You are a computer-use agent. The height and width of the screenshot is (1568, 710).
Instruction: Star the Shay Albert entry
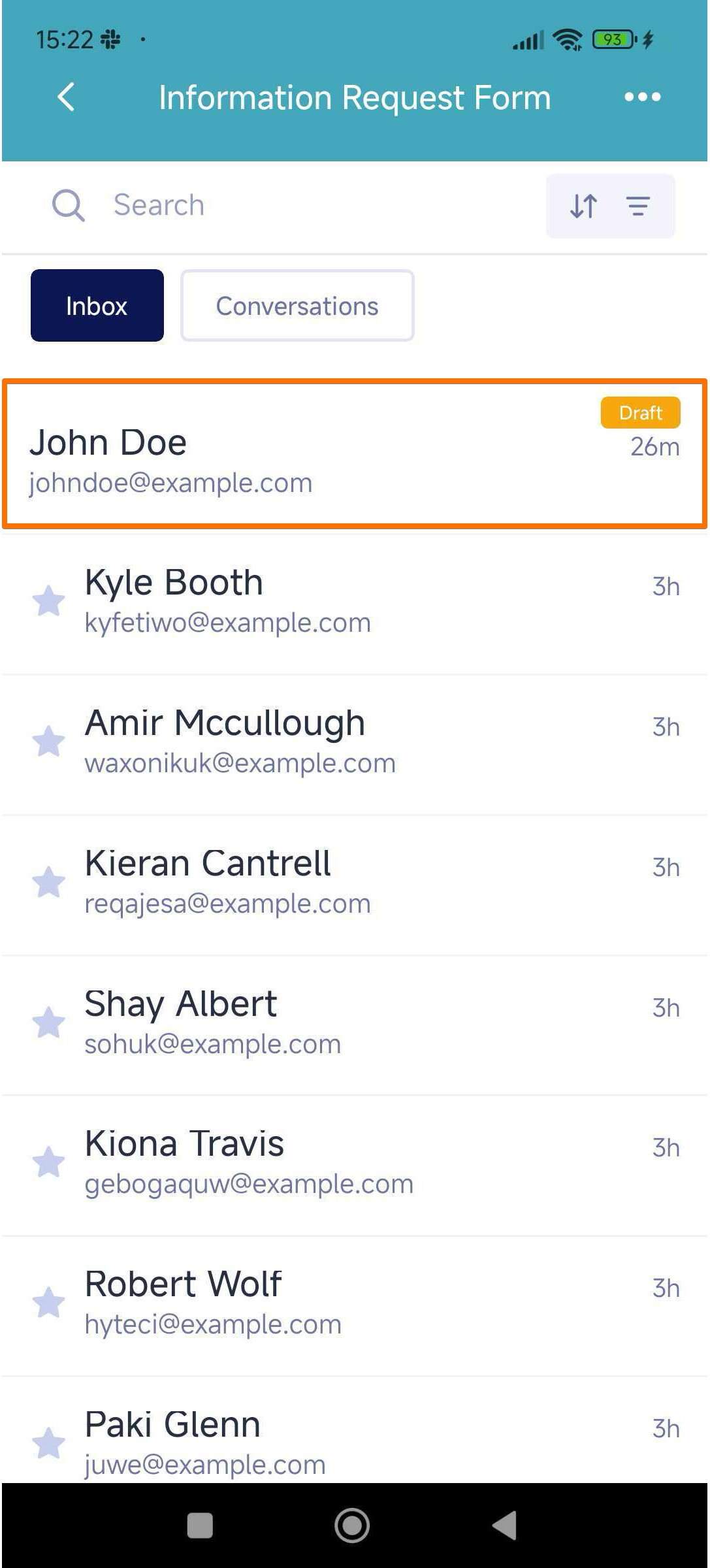pyautogui.click(x=49, y=1024)
